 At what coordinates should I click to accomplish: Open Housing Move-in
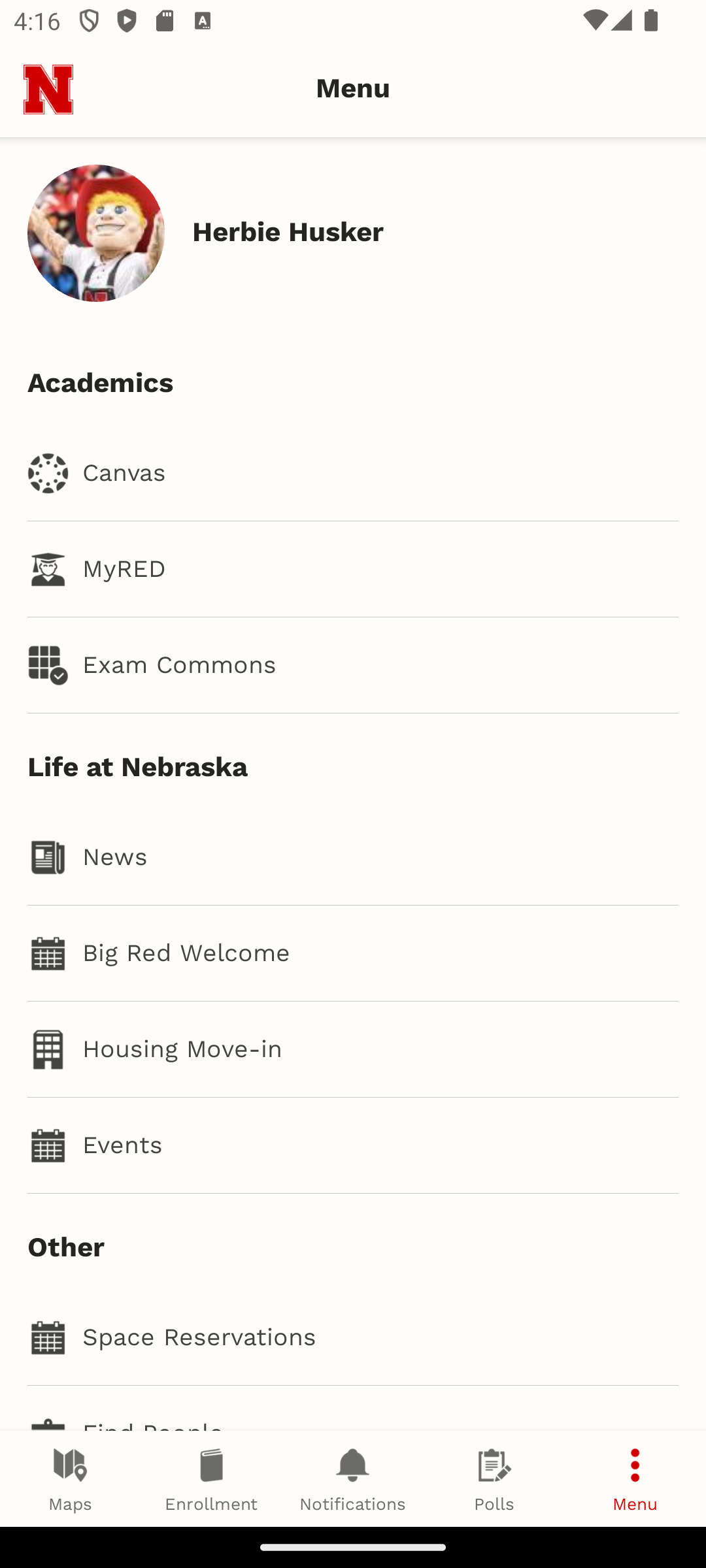point(353,1049)
